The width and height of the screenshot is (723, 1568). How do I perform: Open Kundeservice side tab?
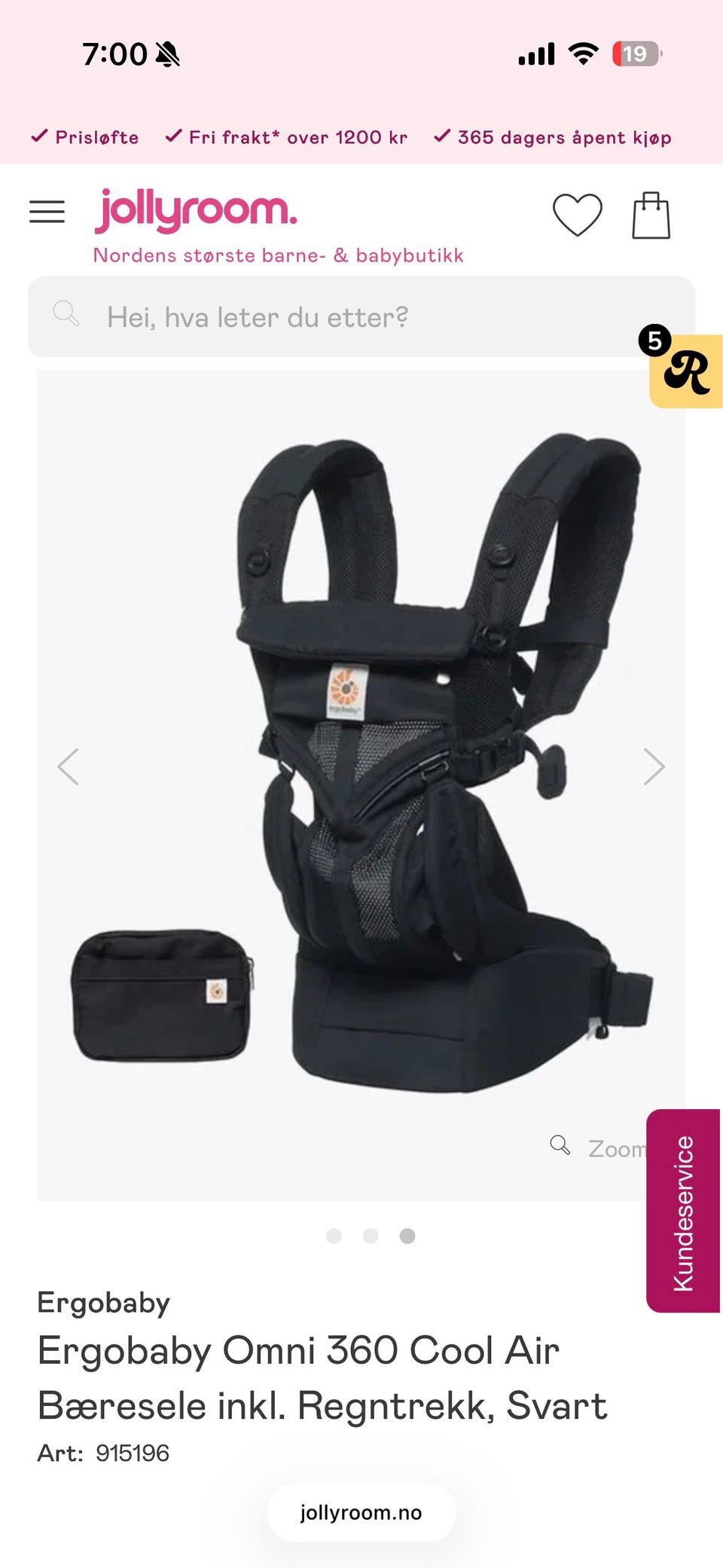683,1211
